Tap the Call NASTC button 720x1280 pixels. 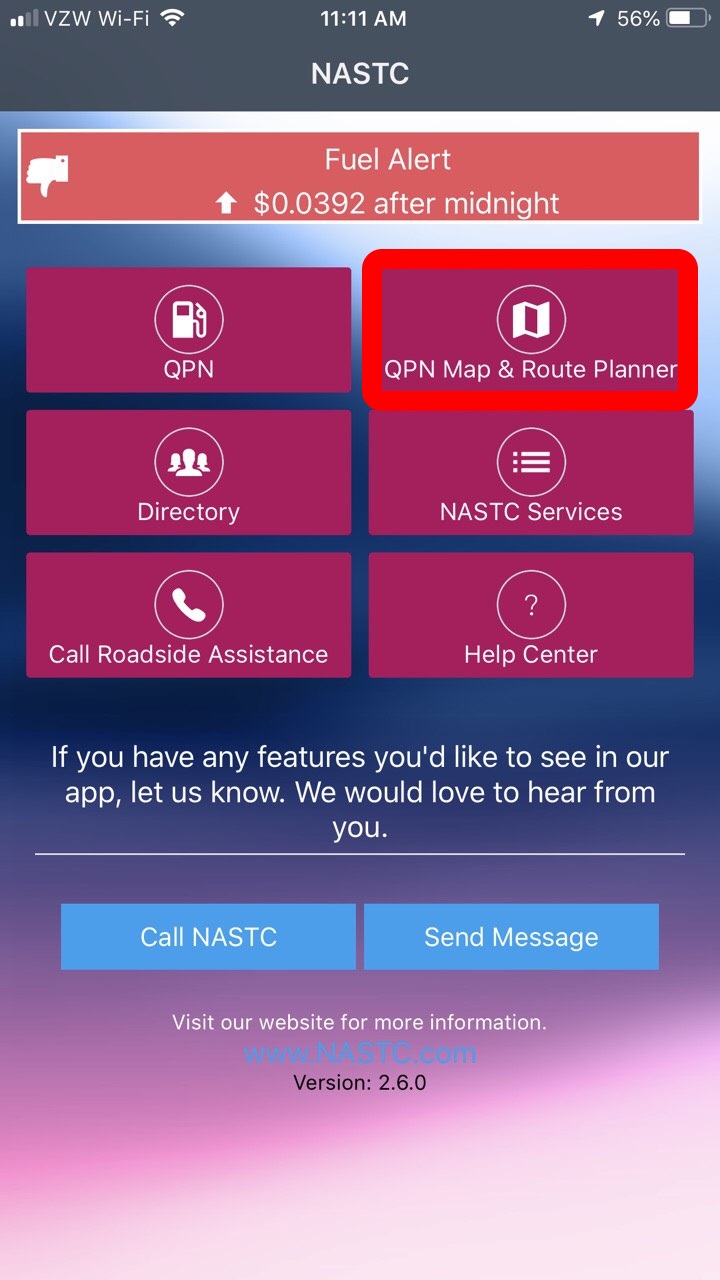(x=208, y=937)
